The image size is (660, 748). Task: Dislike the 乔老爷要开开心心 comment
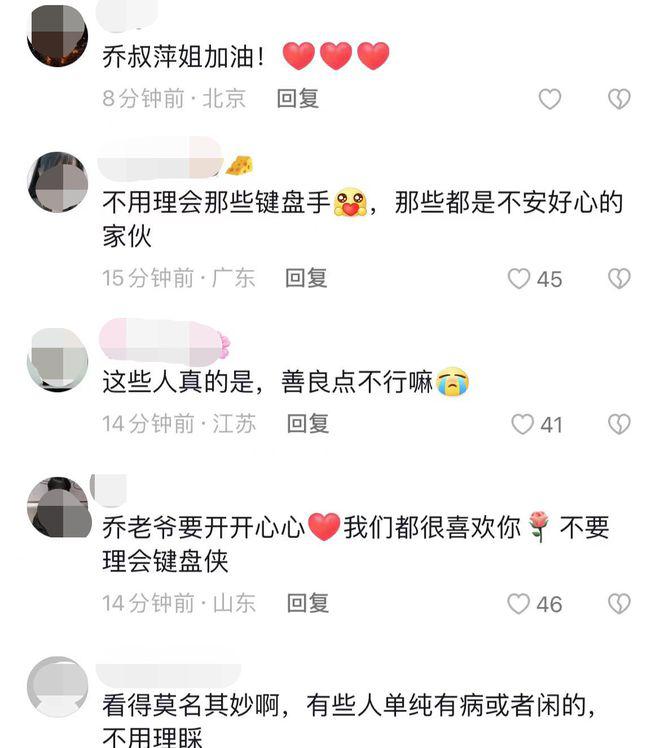pos(619,604)
